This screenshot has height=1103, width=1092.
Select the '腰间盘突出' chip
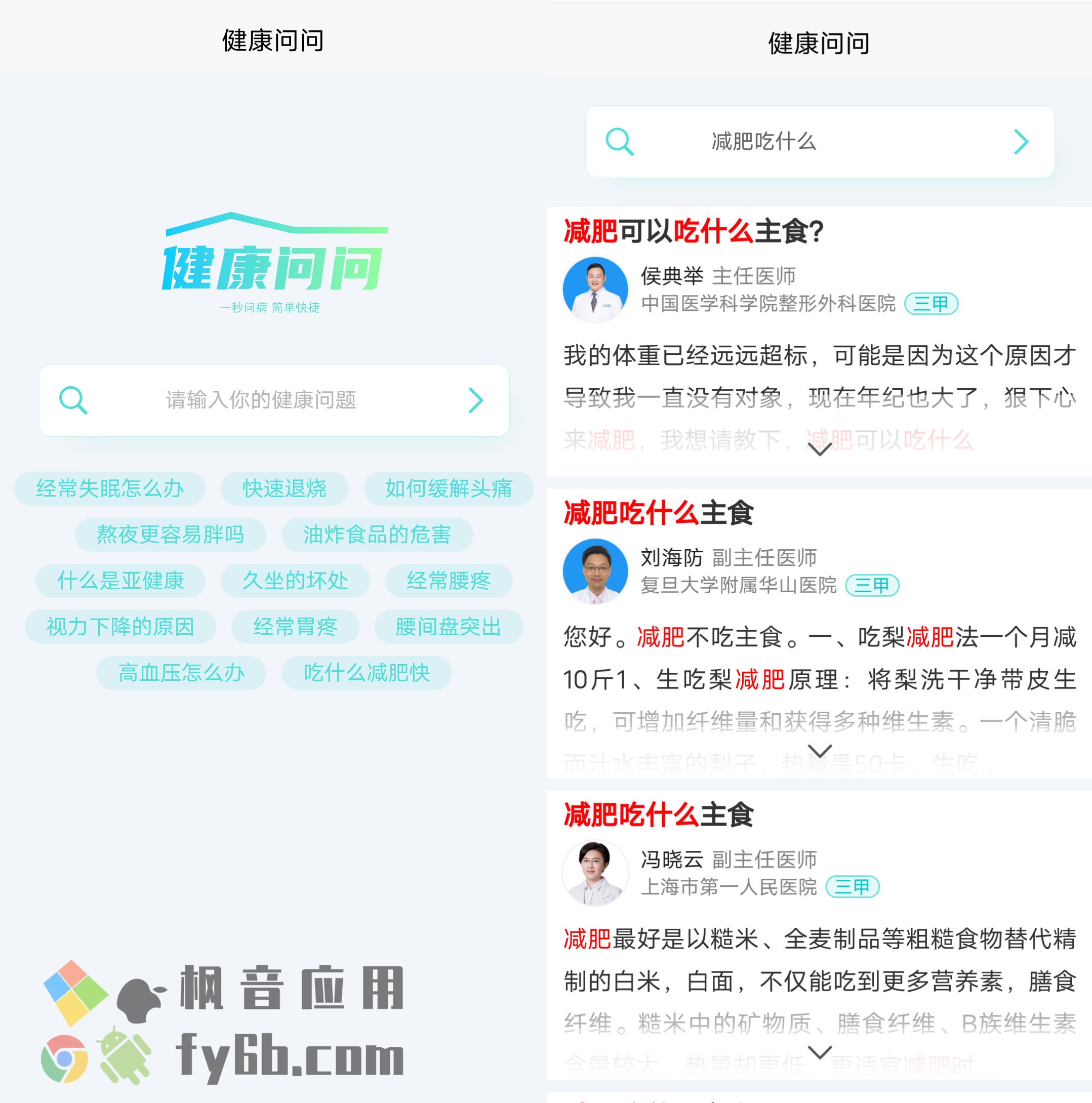(x=449, y=627)
